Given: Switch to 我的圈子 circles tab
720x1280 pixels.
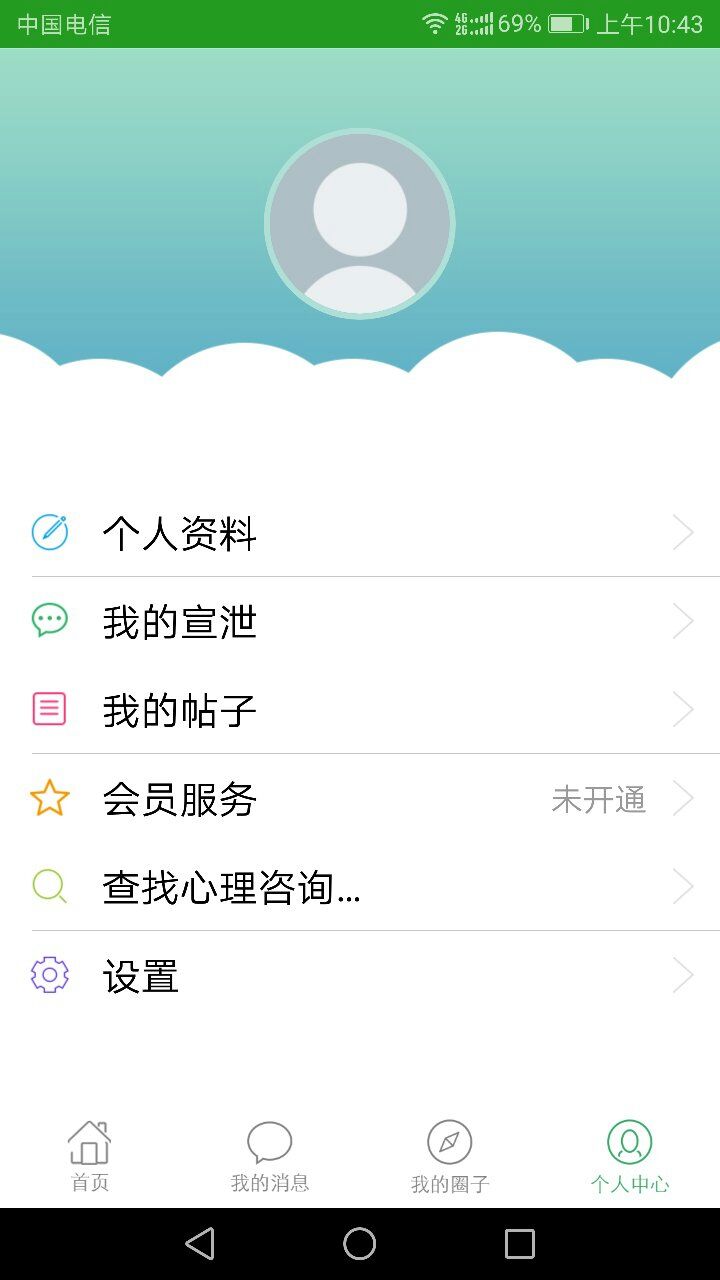Looking at the screenshot, I should click(450, 1157).
